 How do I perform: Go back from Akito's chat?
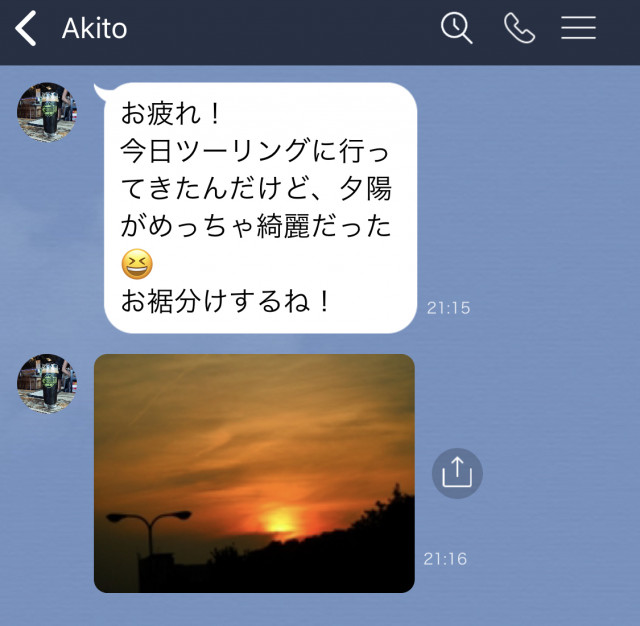[26, 28]
